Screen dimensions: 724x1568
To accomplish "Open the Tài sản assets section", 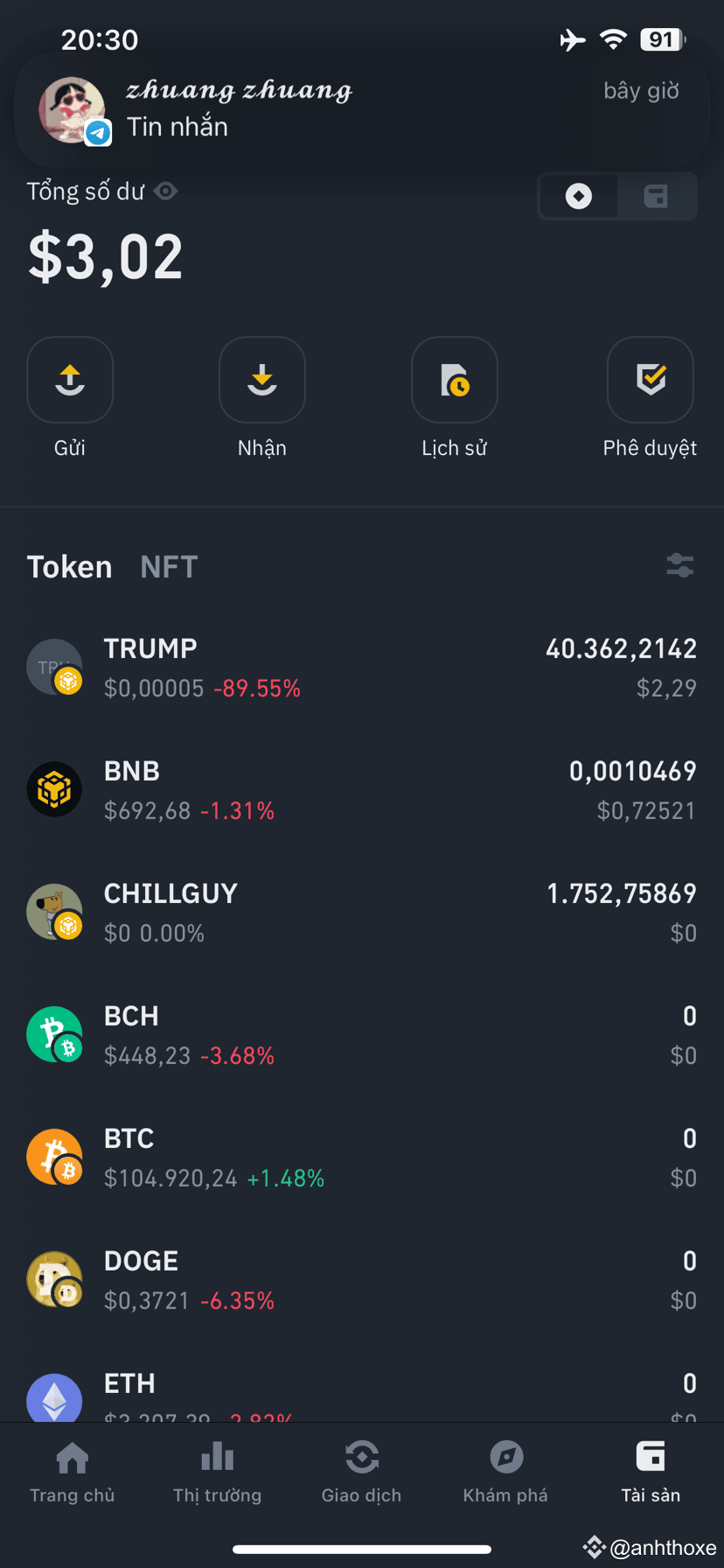I will tap(651, 1456).
